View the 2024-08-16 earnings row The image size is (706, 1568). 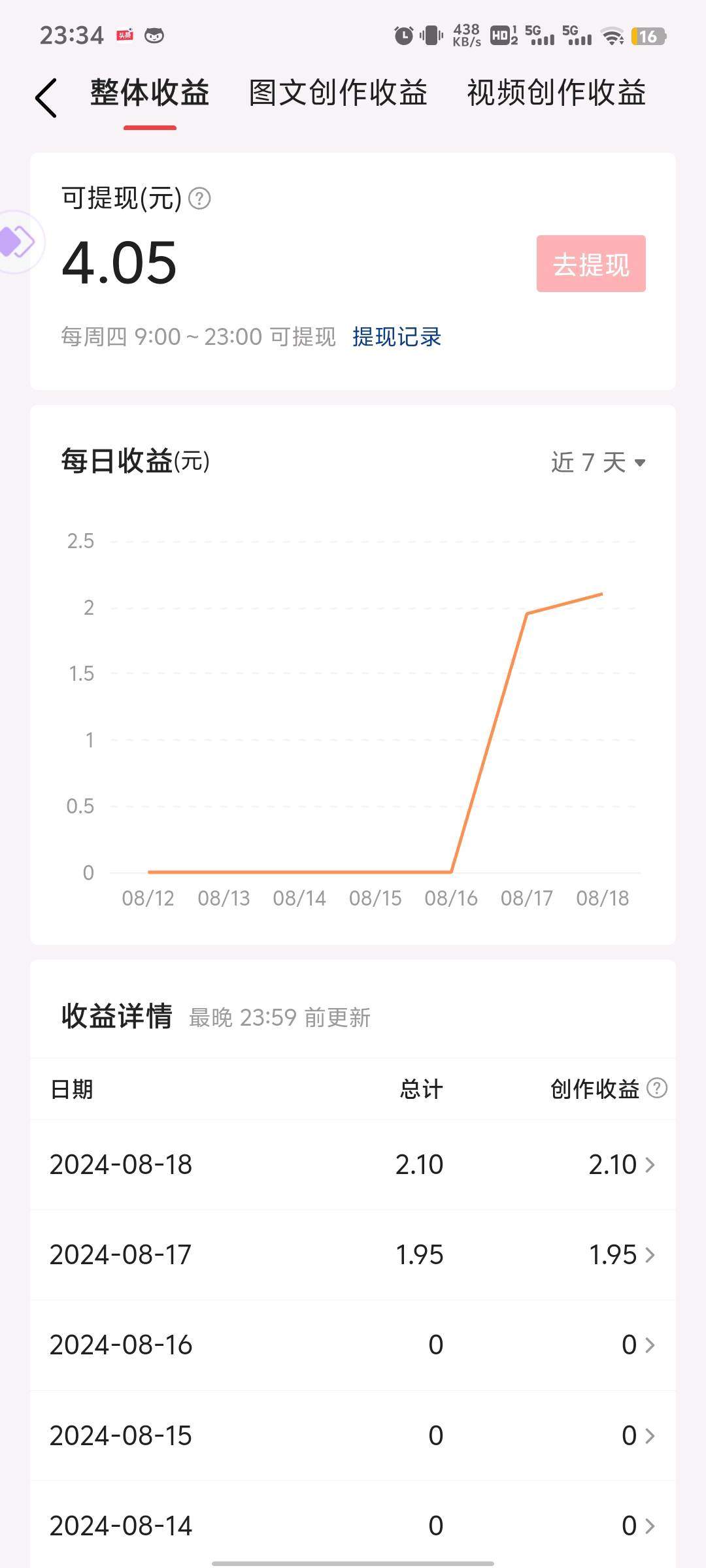353,1345
